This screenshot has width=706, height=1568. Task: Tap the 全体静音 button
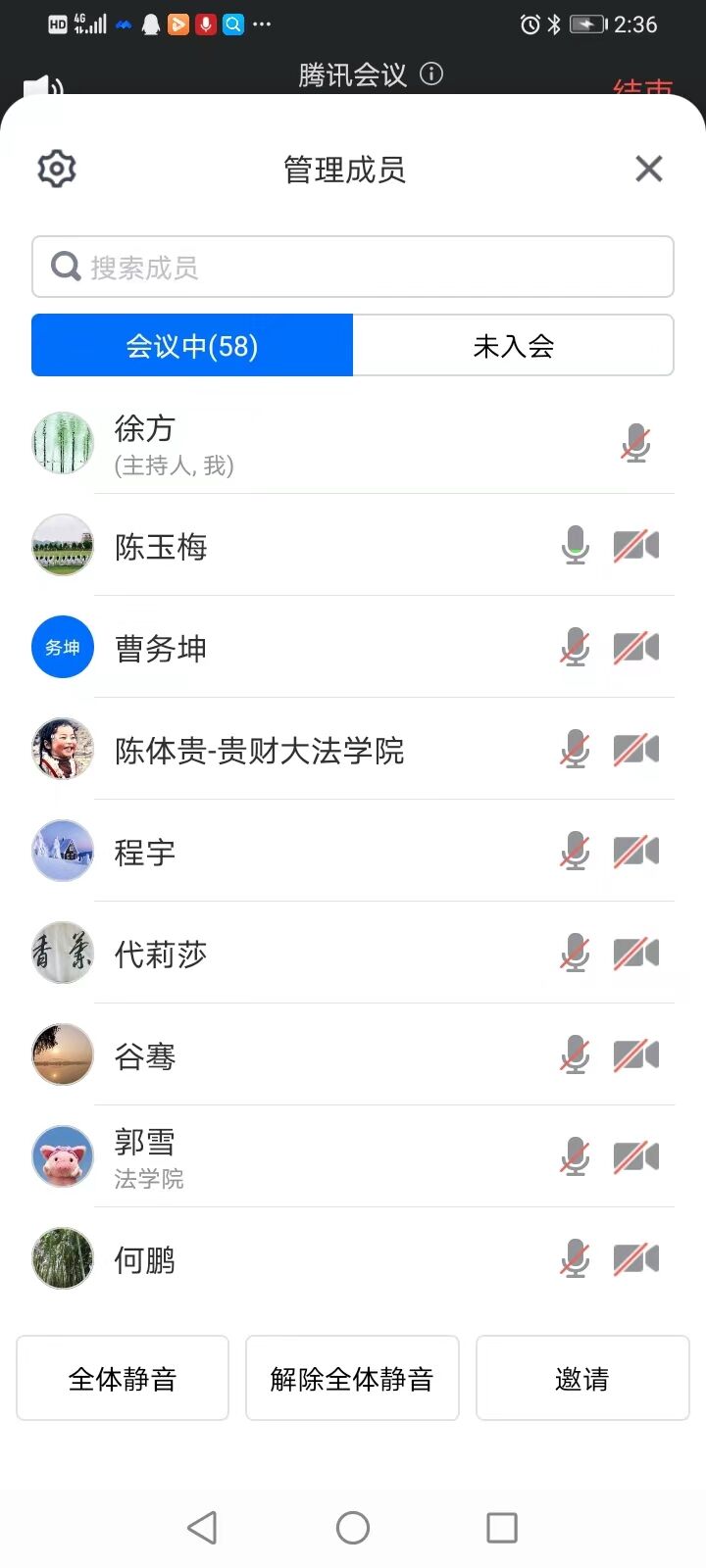click(123, 1378)
